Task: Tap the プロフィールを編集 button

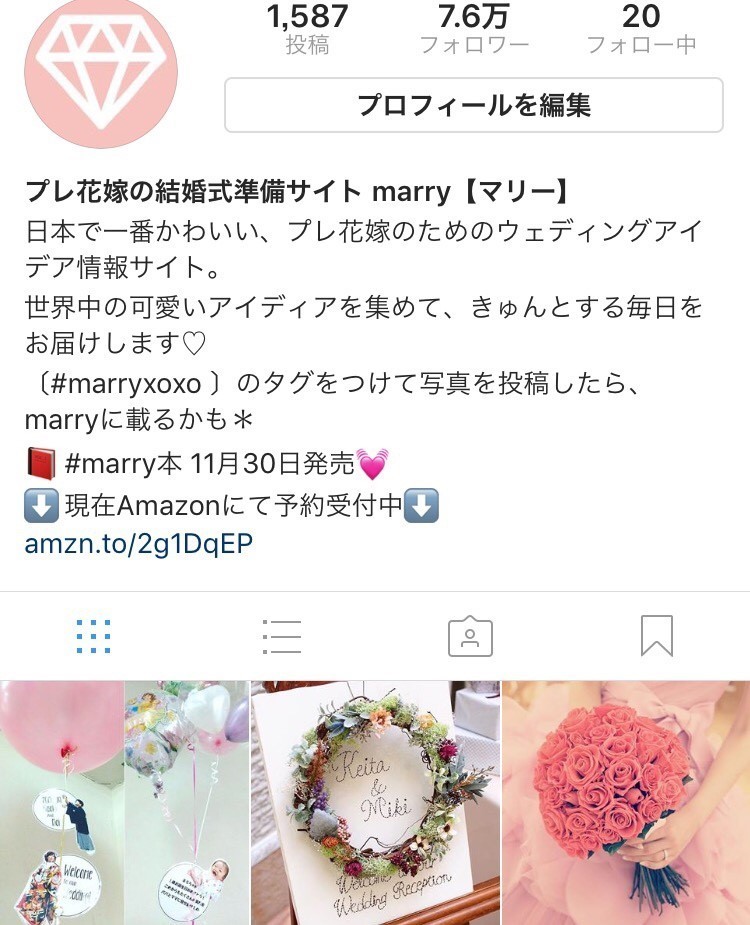Action: click(x=473, y=105)
